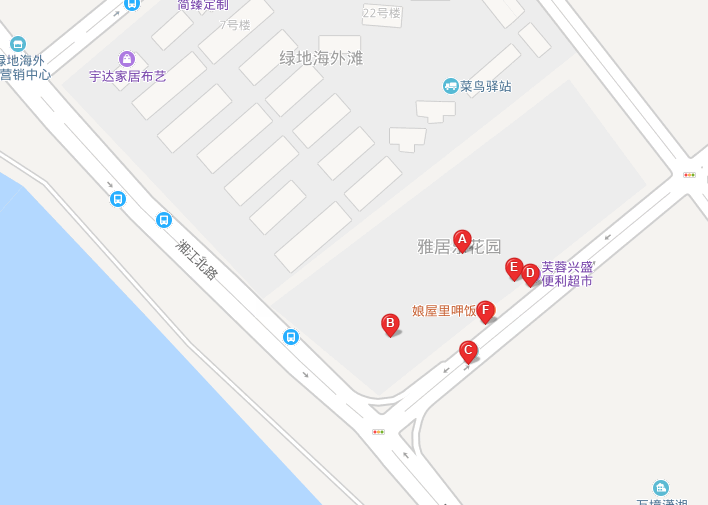Select map marker B
Image resolution: width=708 pixels, height=505 pixels.
click(x=391, y=323)
